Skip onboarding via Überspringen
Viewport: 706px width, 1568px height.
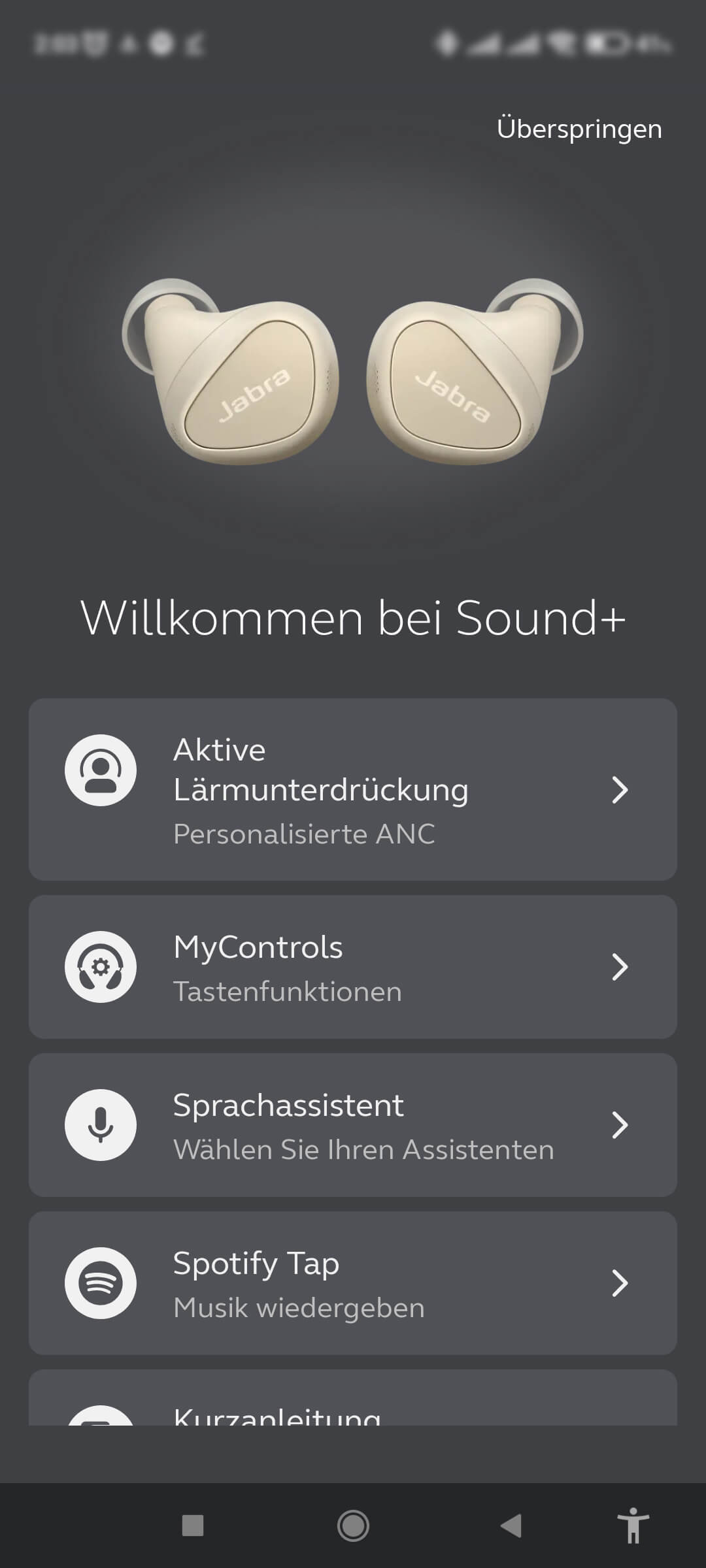(x=579, y=129)
